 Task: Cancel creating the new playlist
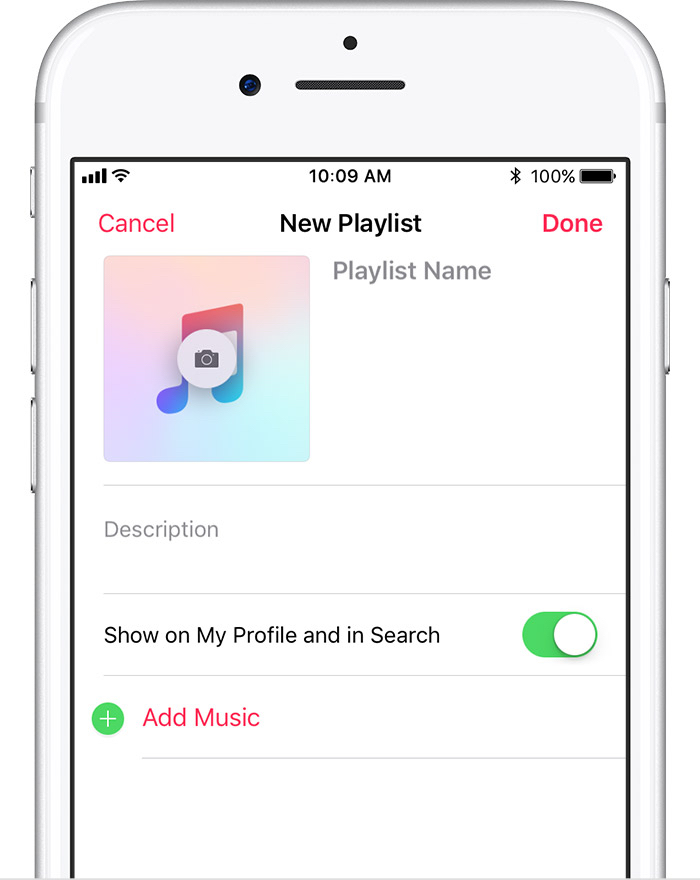click(136, 223)
